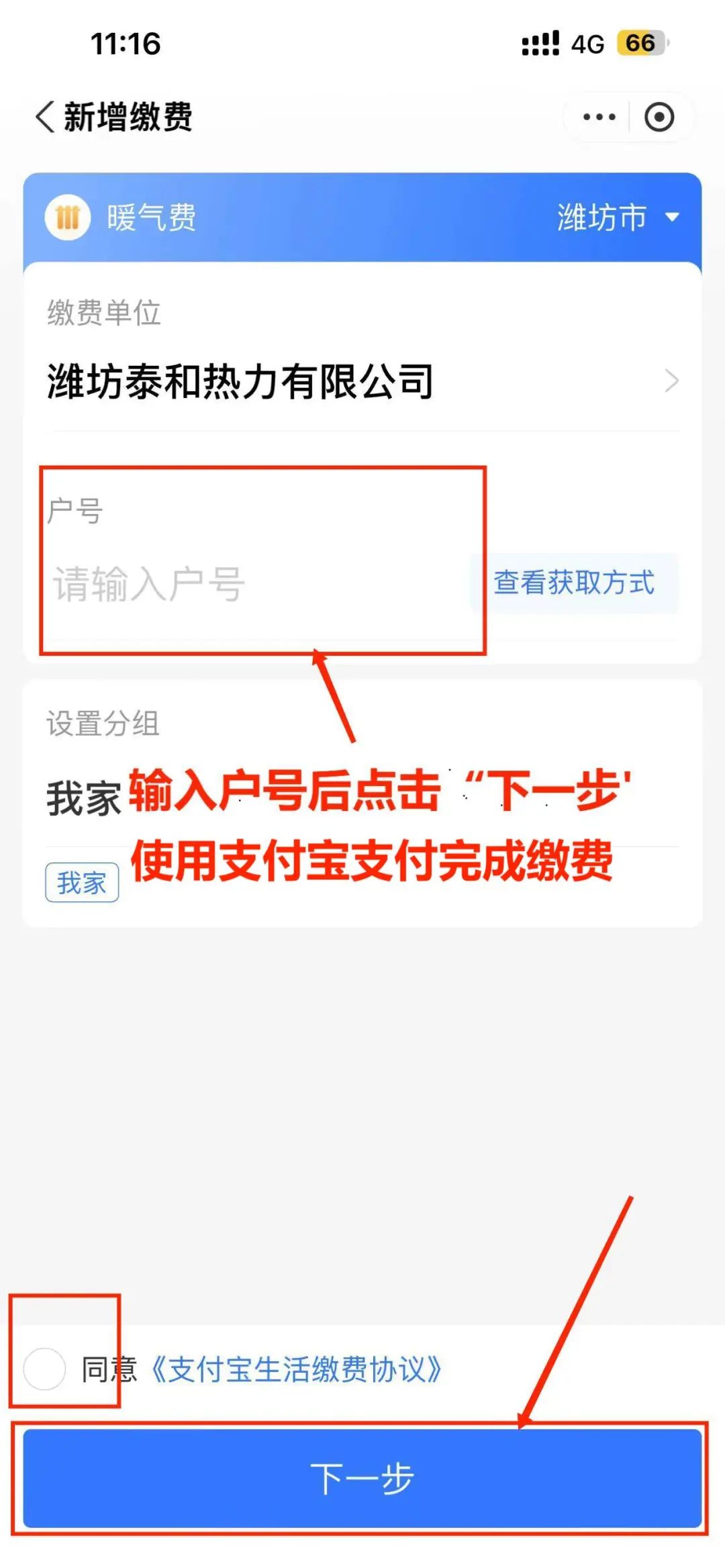Viewport: 725px width, 1568px height.
Task: Tap the 下一步 button
Action: [x=362, y=1479]
